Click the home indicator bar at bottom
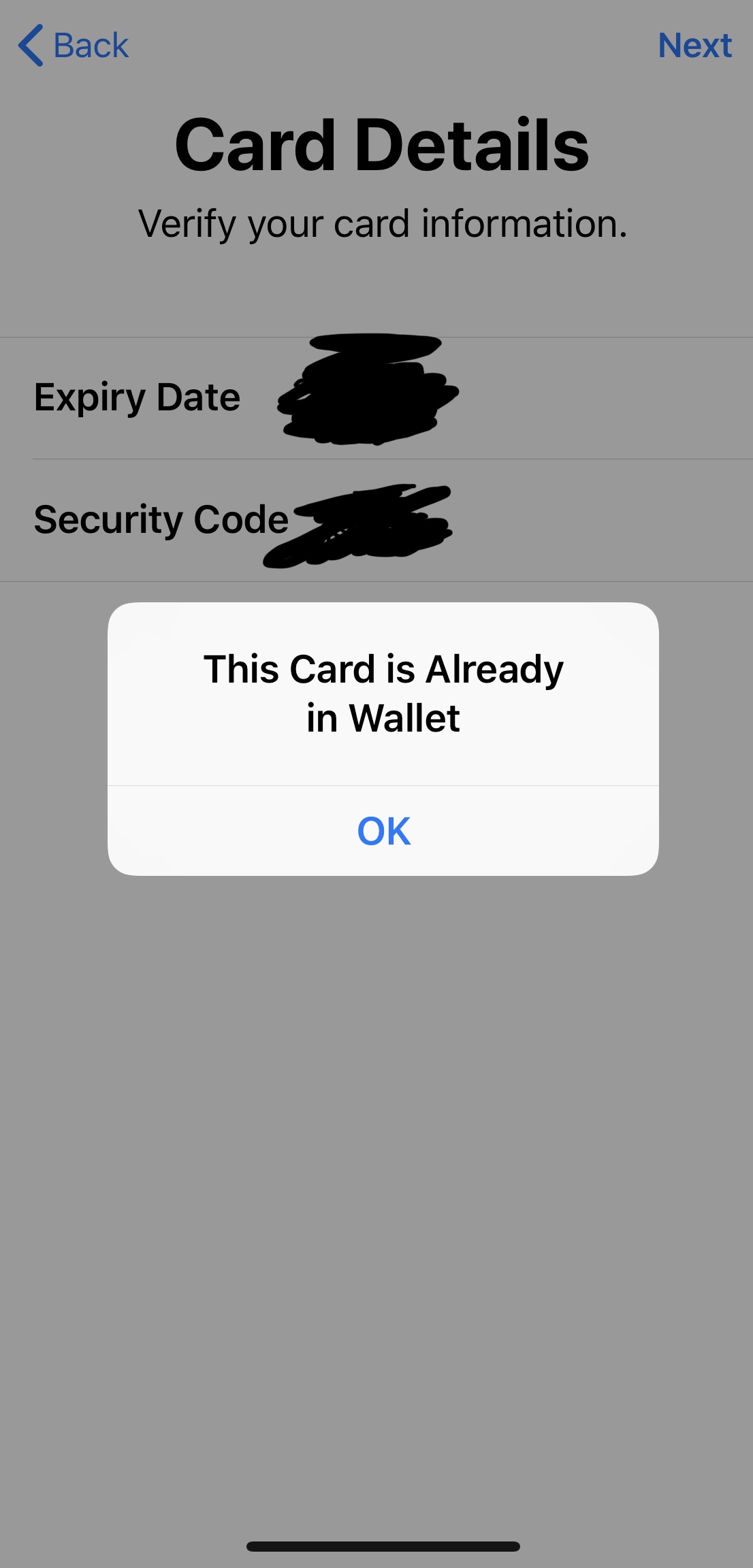 tap(376, 1545)
